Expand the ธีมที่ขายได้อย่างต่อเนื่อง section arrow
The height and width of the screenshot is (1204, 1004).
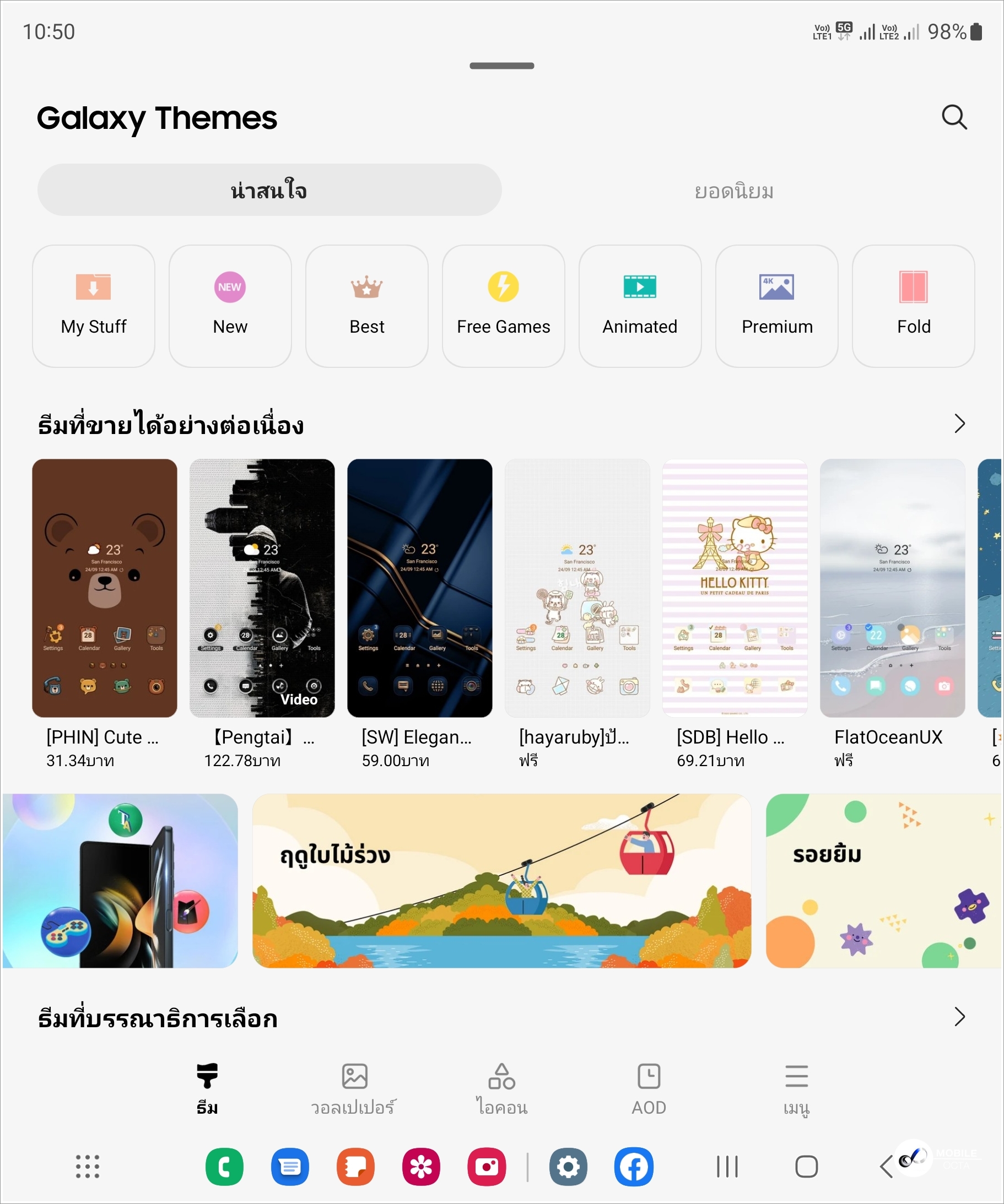tap(959, 424)
